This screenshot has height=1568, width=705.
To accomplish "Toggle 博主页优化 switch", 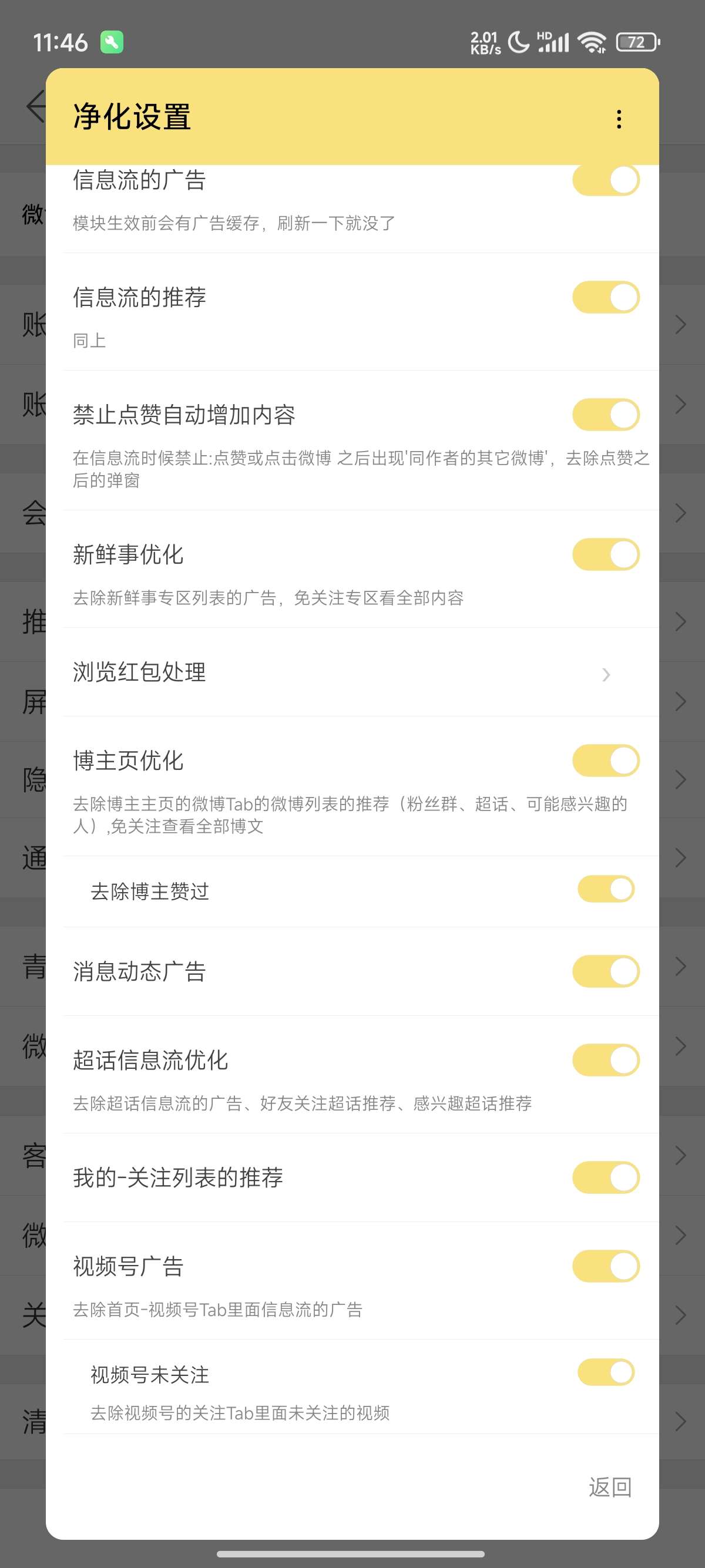I will tap(606, 761).
